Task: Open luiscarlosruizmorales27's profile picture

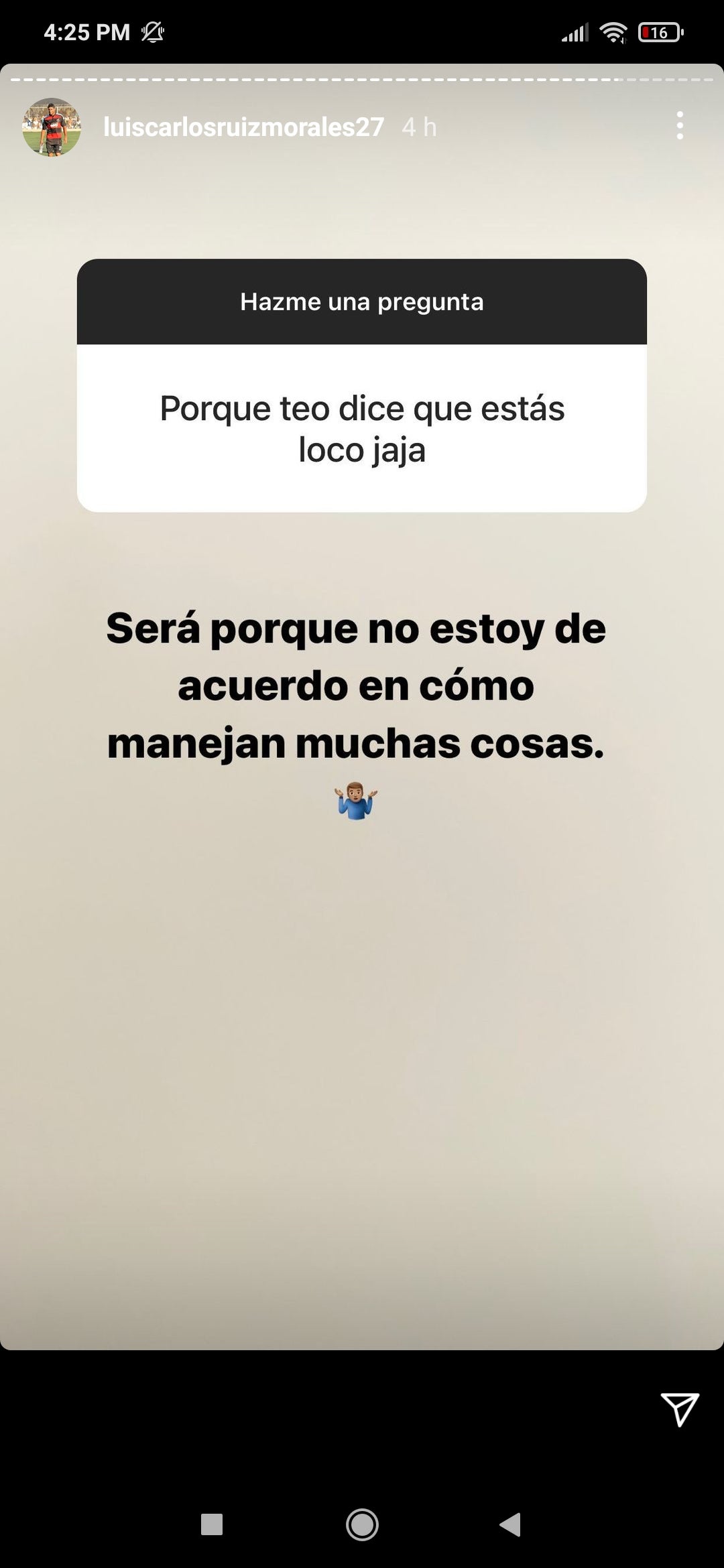Action: click(x=48, y=127)
